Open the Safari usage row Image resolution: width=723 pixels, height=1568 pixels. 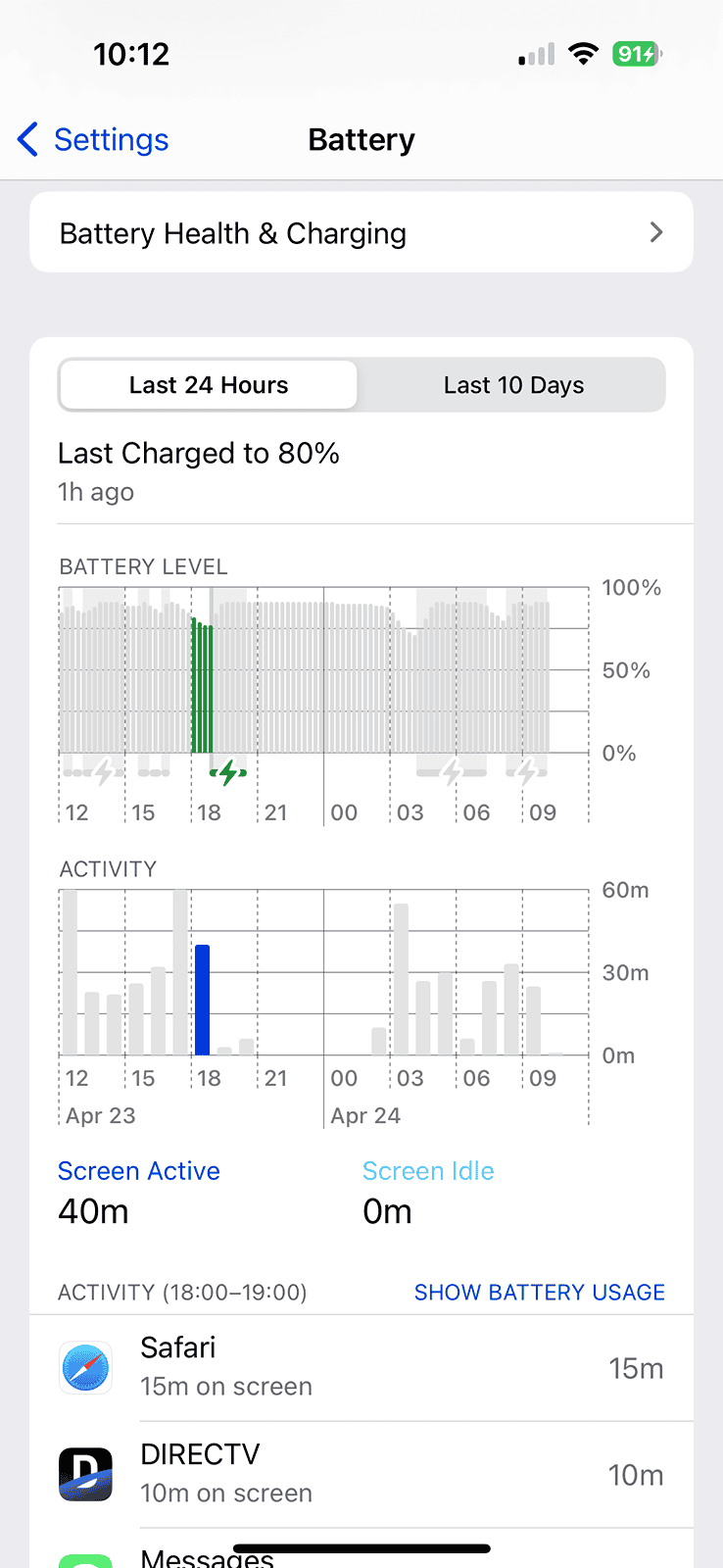[x=361, y=1368]
